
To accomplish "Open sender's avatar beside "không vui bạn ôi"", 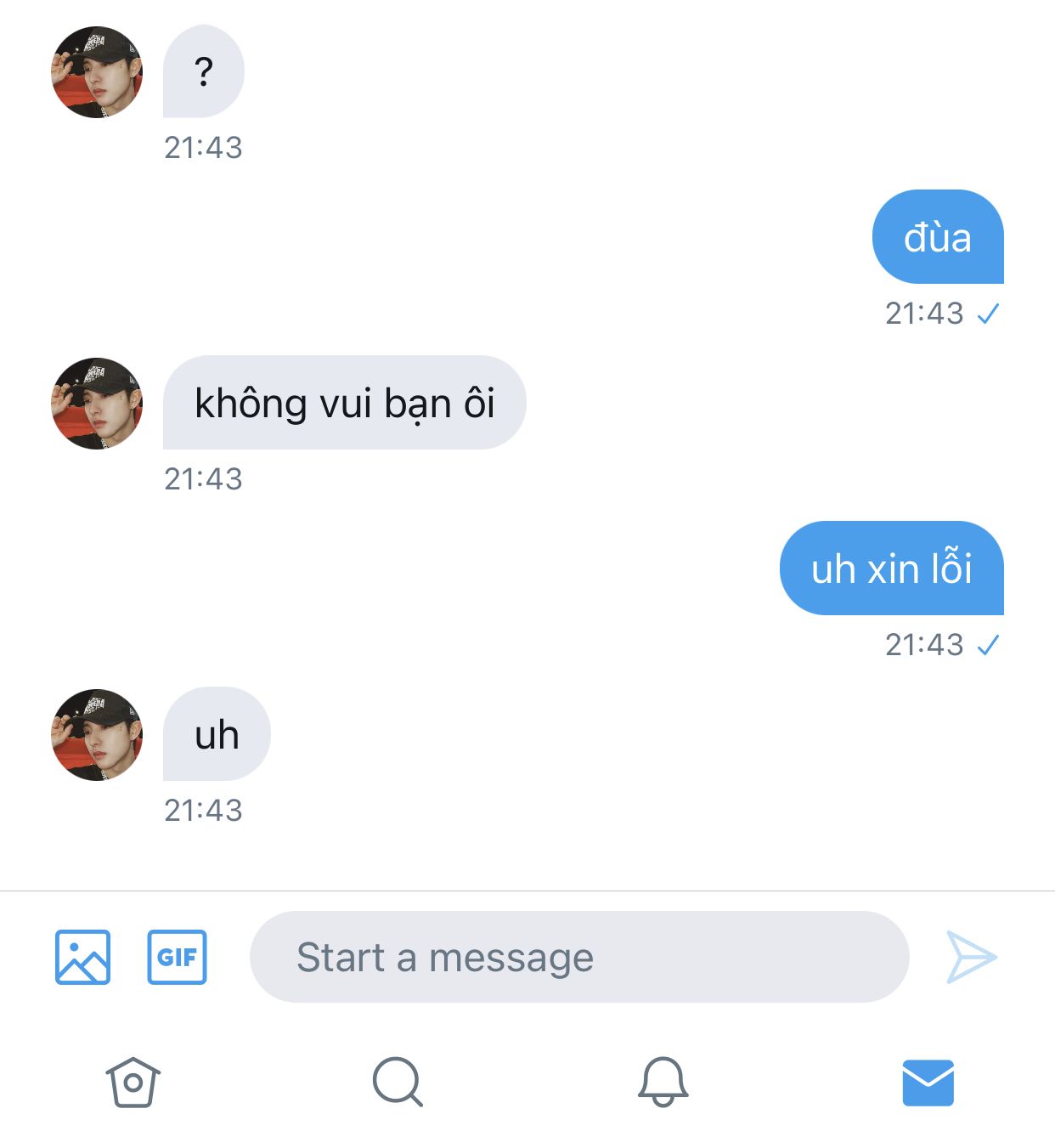I will click(x=97, y=404).
